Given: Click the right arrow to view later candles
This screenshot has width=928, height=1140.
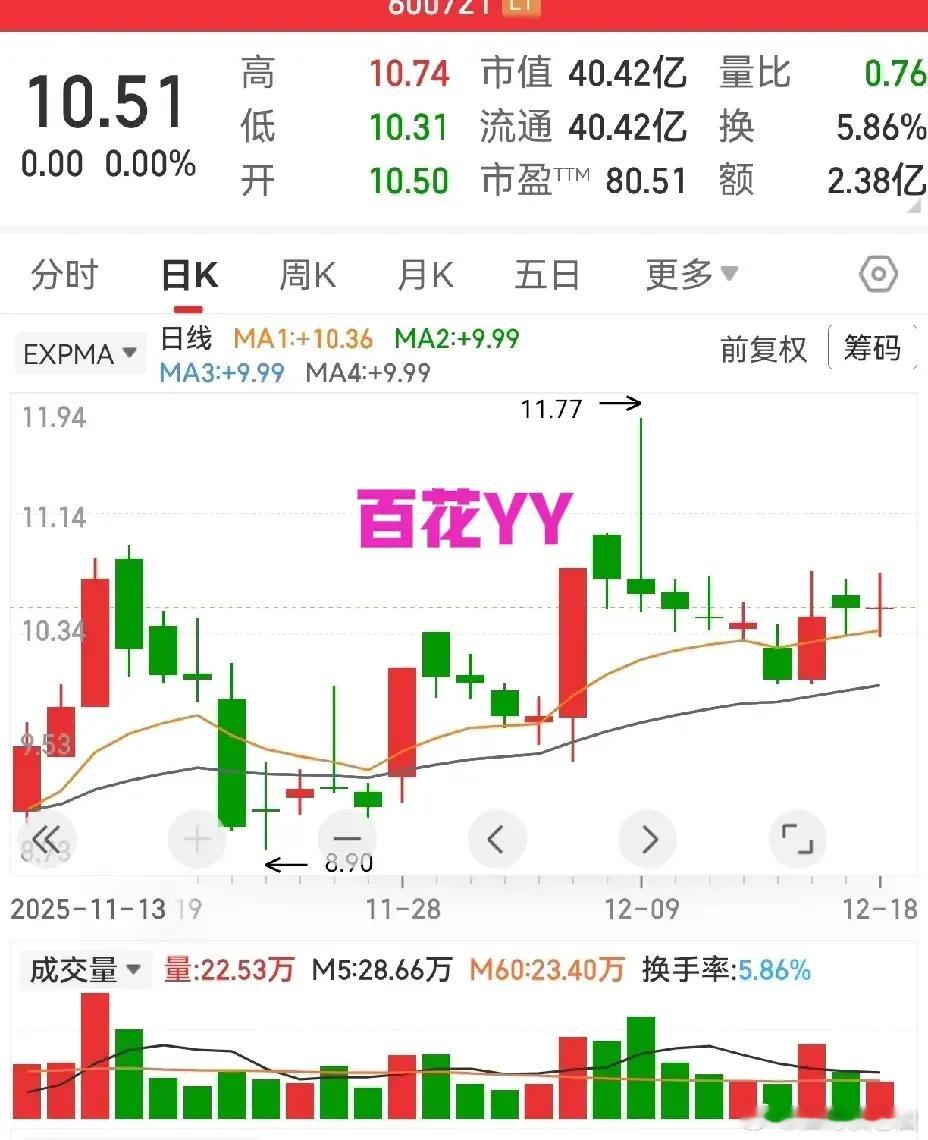Looking at the screenshot, I should 647,839.
